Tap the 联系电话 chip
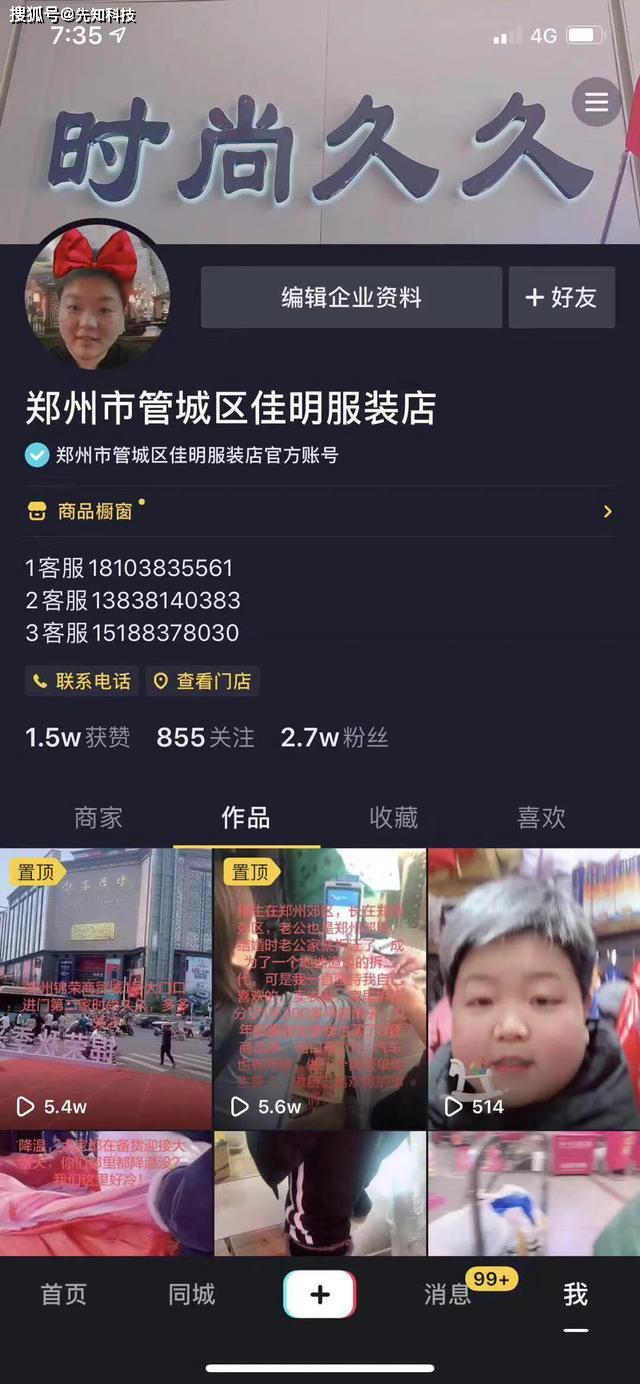 (x=82, y=681)
